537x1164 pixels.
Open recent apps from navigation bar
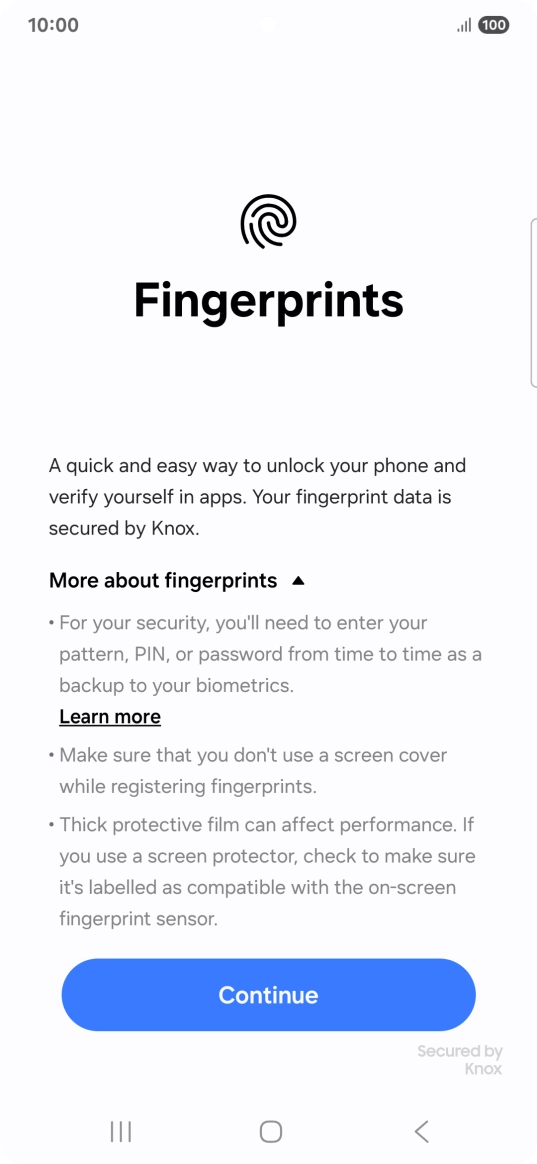tap(120, 1131)
